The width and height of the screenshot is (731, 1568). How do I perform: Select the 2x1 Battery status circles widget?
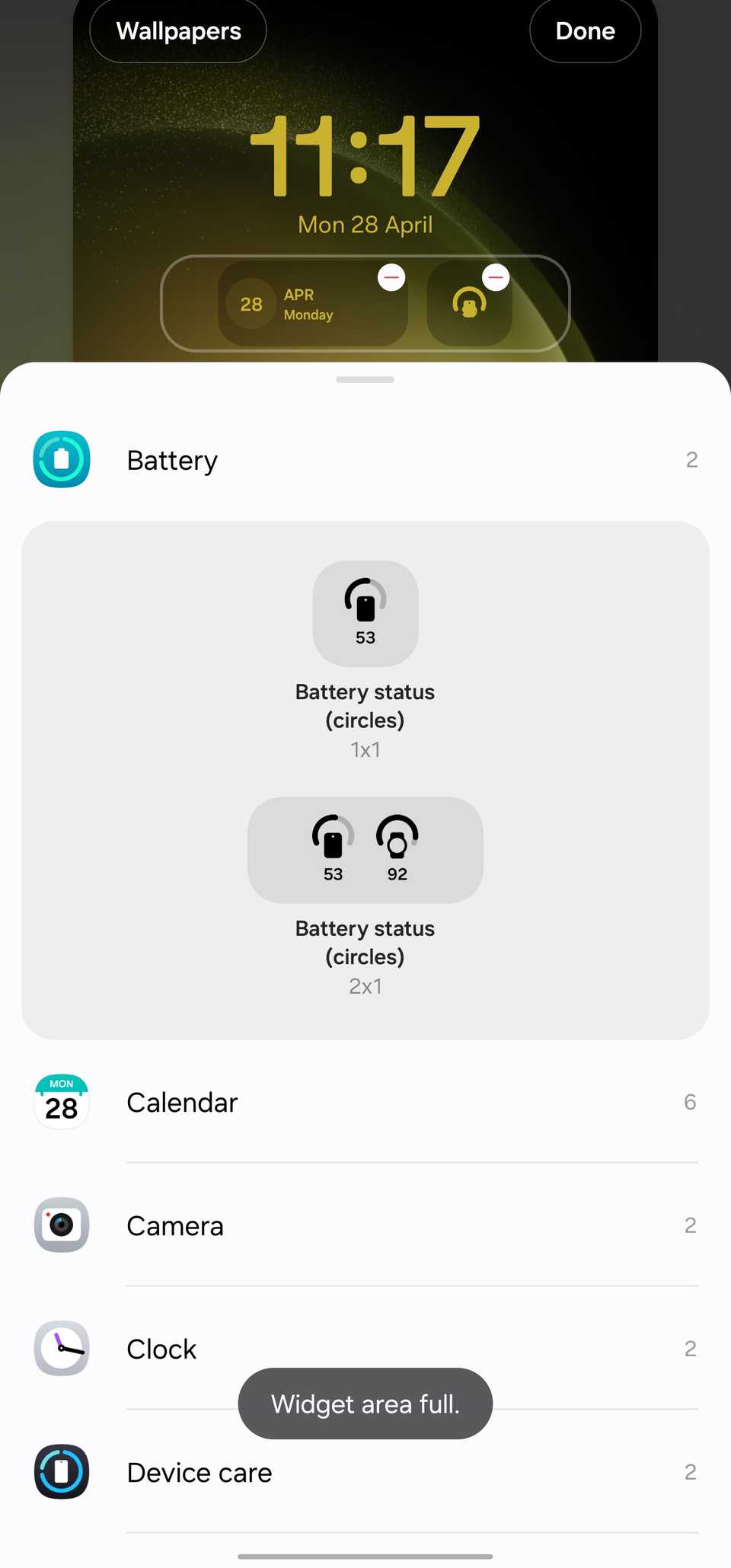(x=365, y=850)
